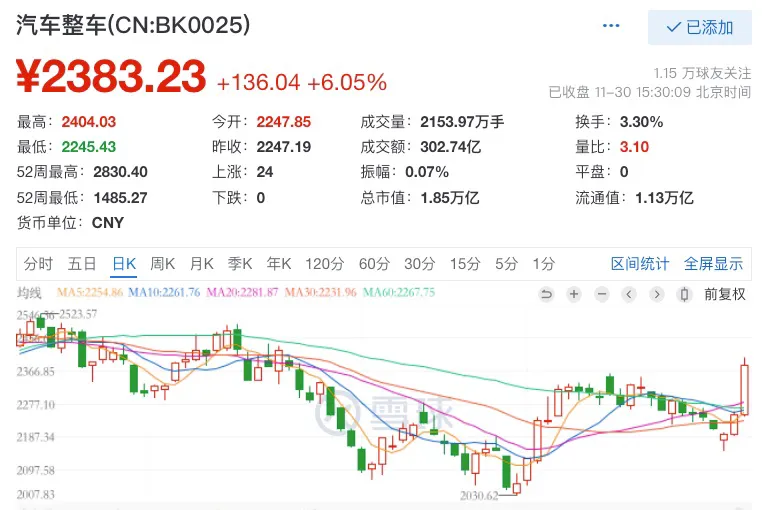This screenshot has height=510, width=762.
Task: Open 全屏显示 fullscreen chart view
Action: click(713, 264)
